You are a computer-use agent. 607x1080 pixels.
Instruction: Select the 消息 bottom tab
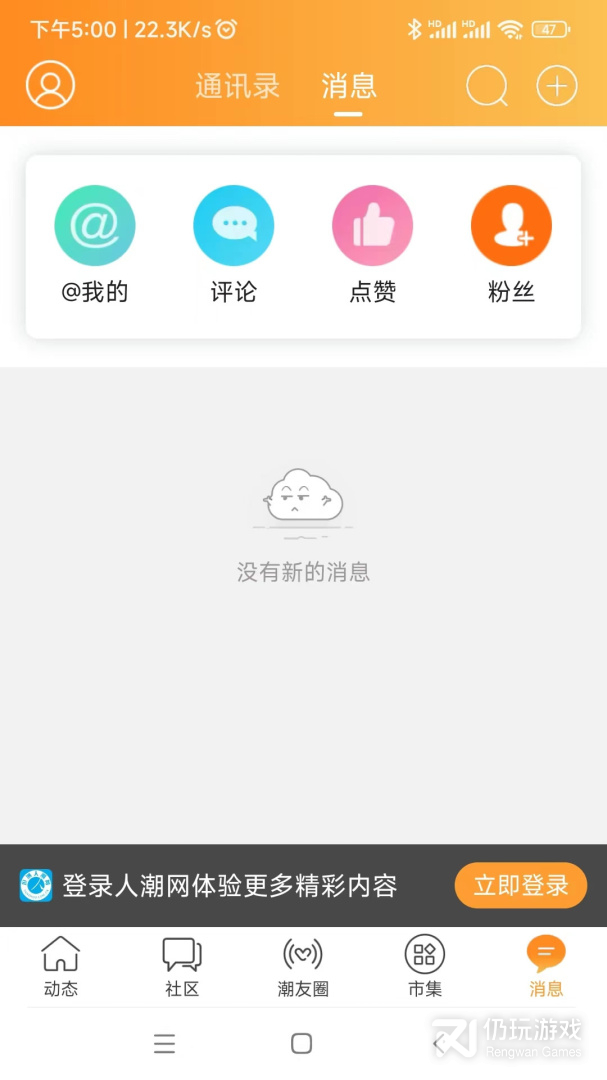point(546,967)
